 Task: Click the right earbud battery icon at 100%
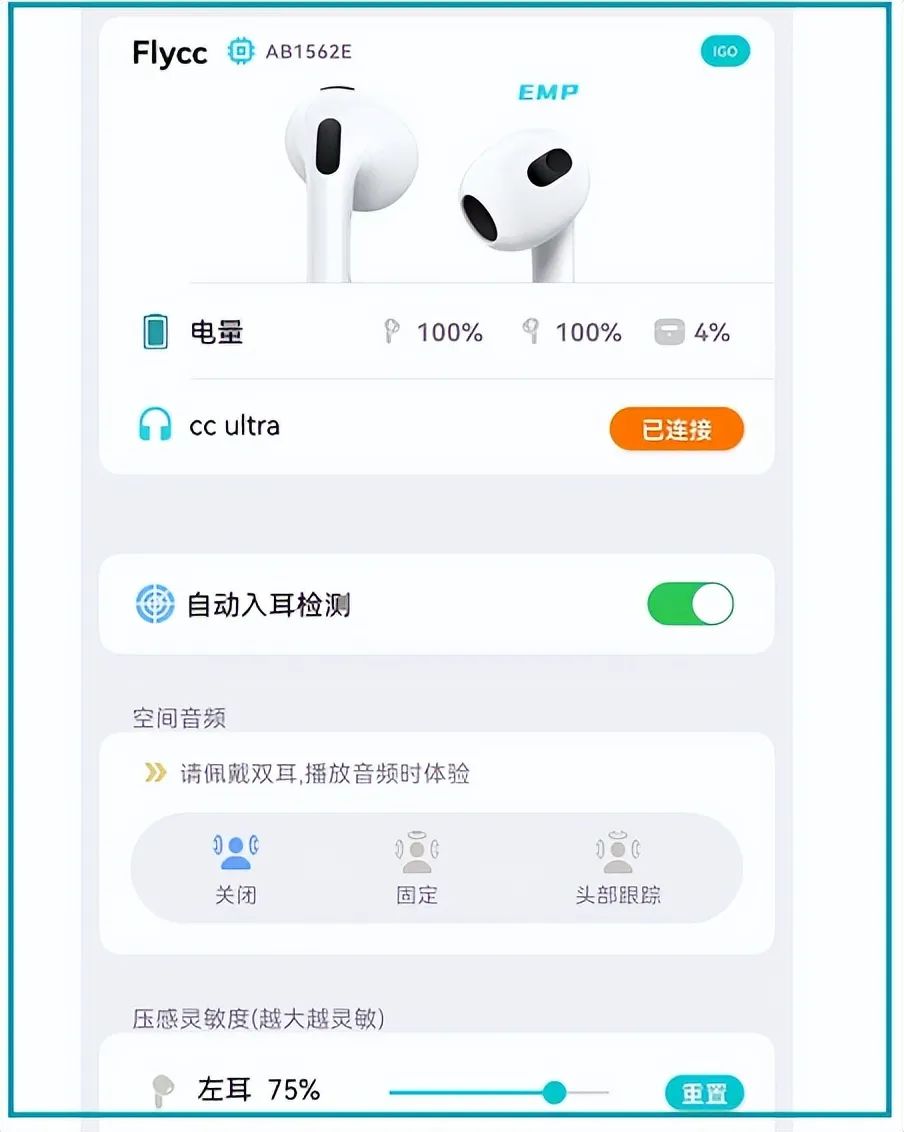[533, 331]
